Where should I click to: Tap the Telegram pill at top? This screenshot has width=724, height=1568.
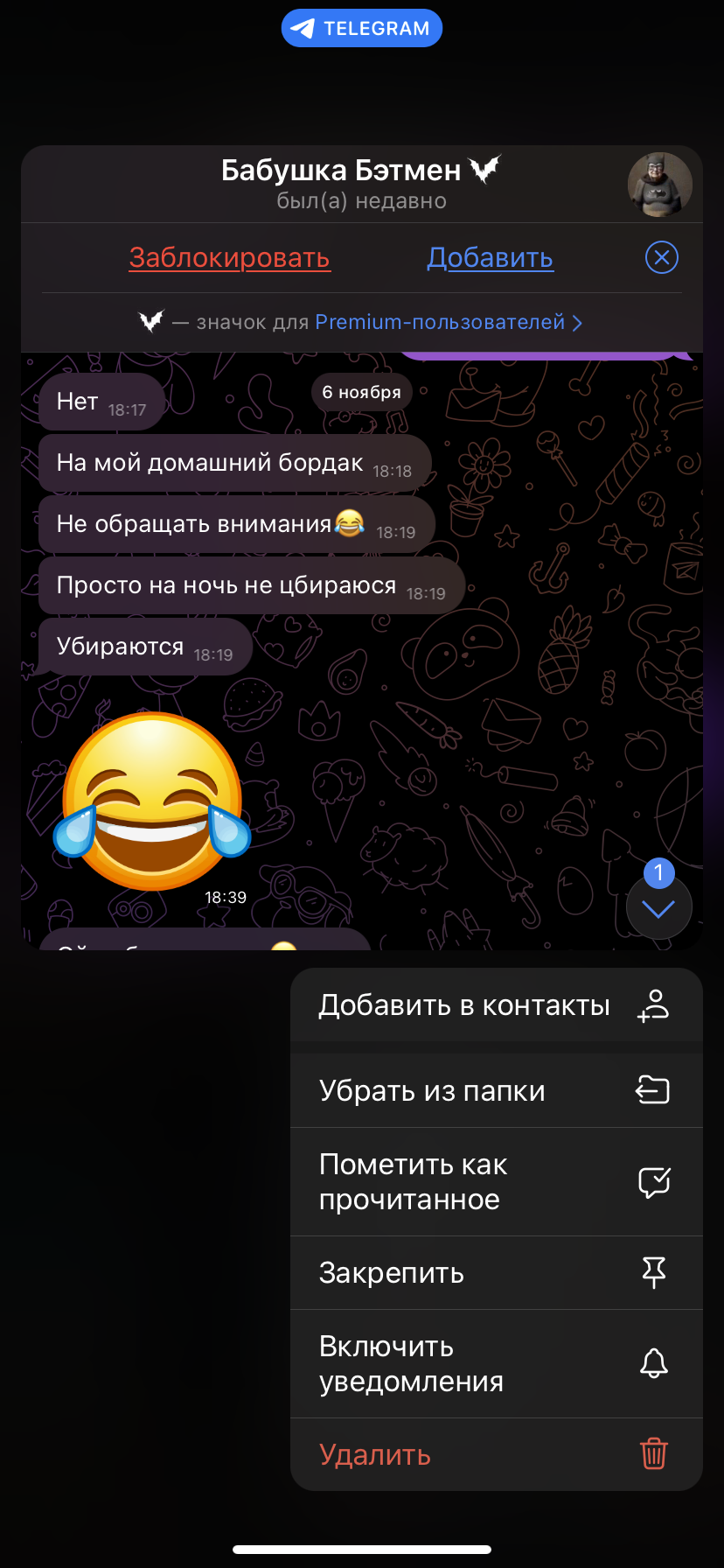click(x=362, y=28)
